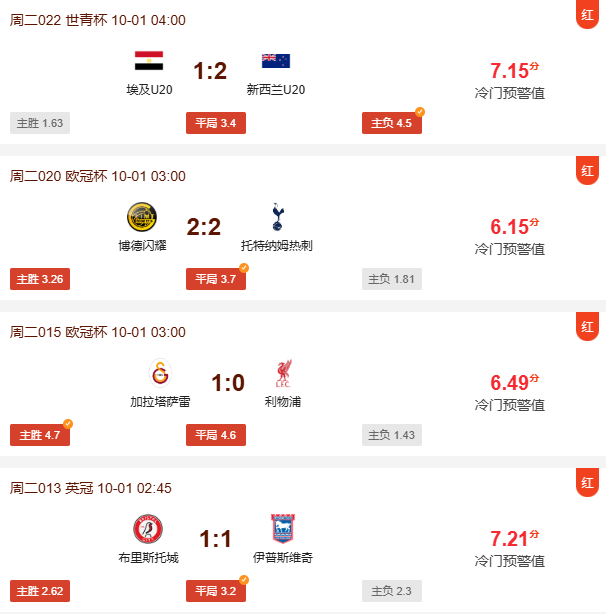The image size is (606, 614).
Task: Select 平局 4.6 in Liverpool match
Action: (215, 435)
